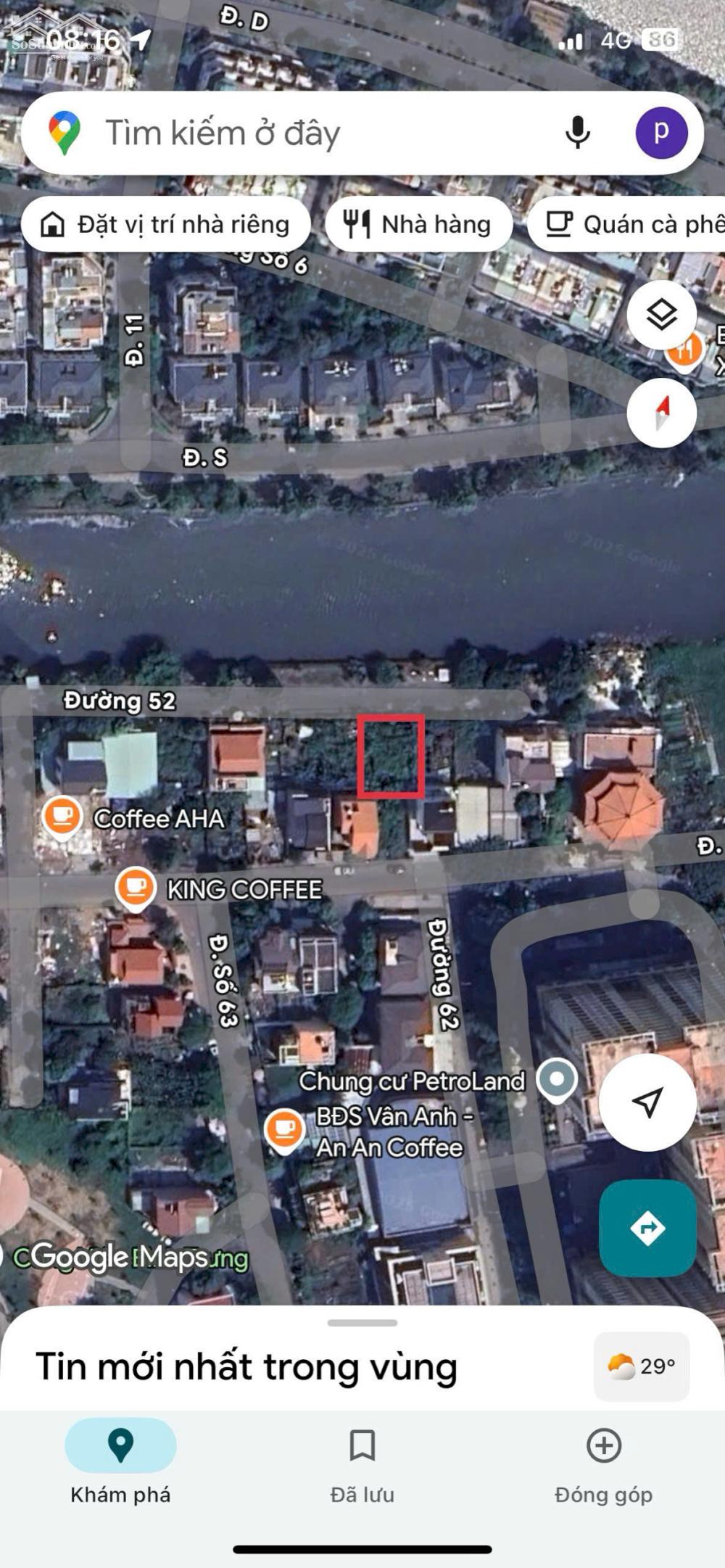Center map on my current location
The width and height of the screenshot is (725, 1568).
click(647, 1102)
